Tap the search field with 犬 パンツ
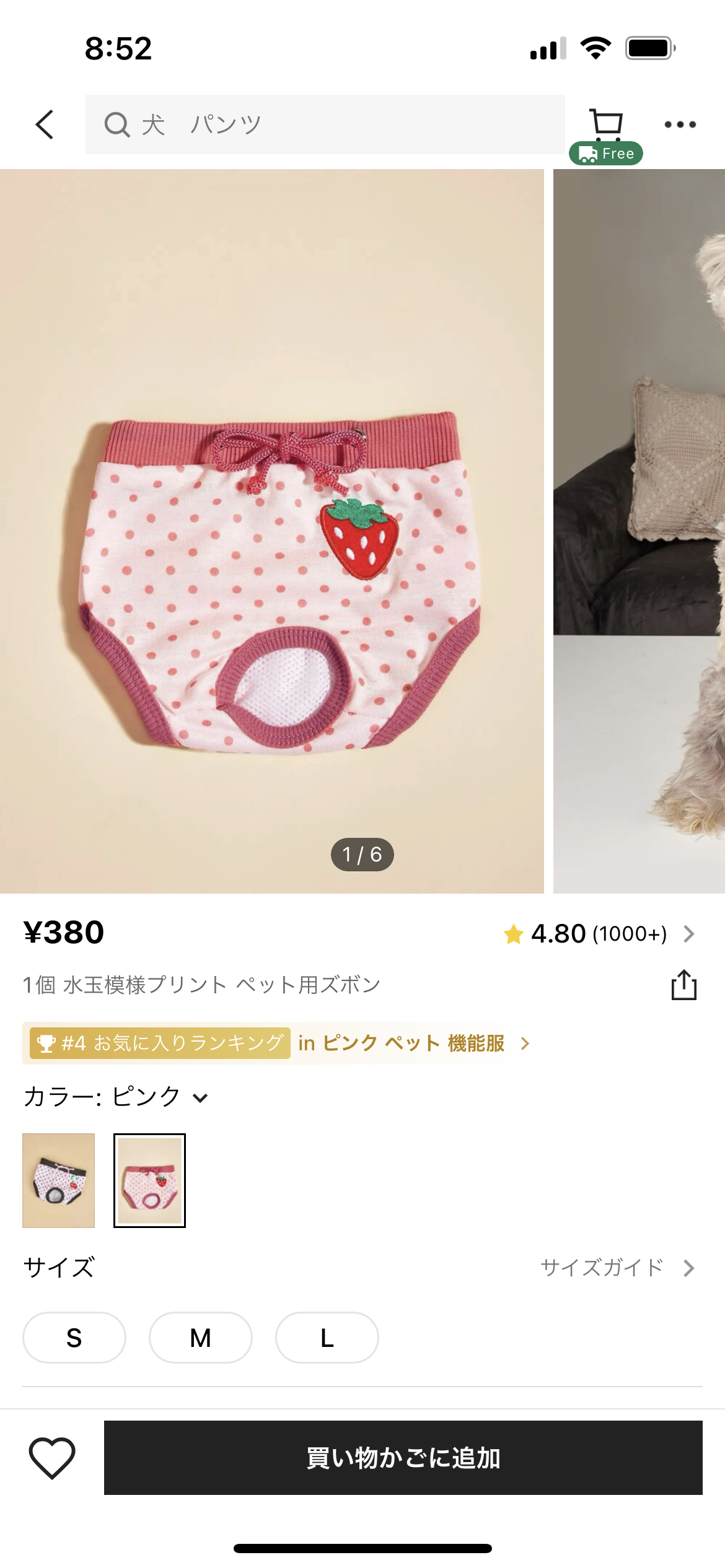 tap(325, 124)
